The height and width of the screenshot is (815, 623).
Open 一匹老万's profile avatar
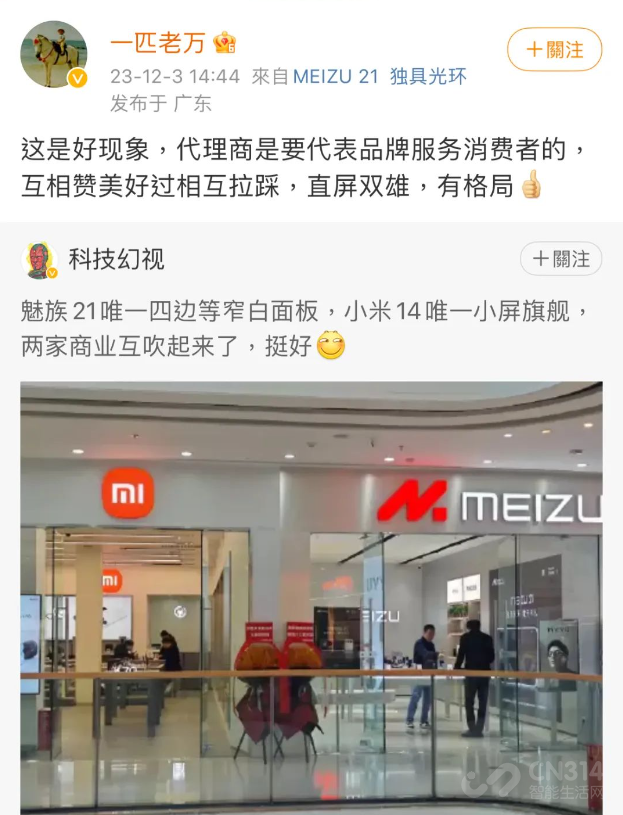tap(54, 55)
